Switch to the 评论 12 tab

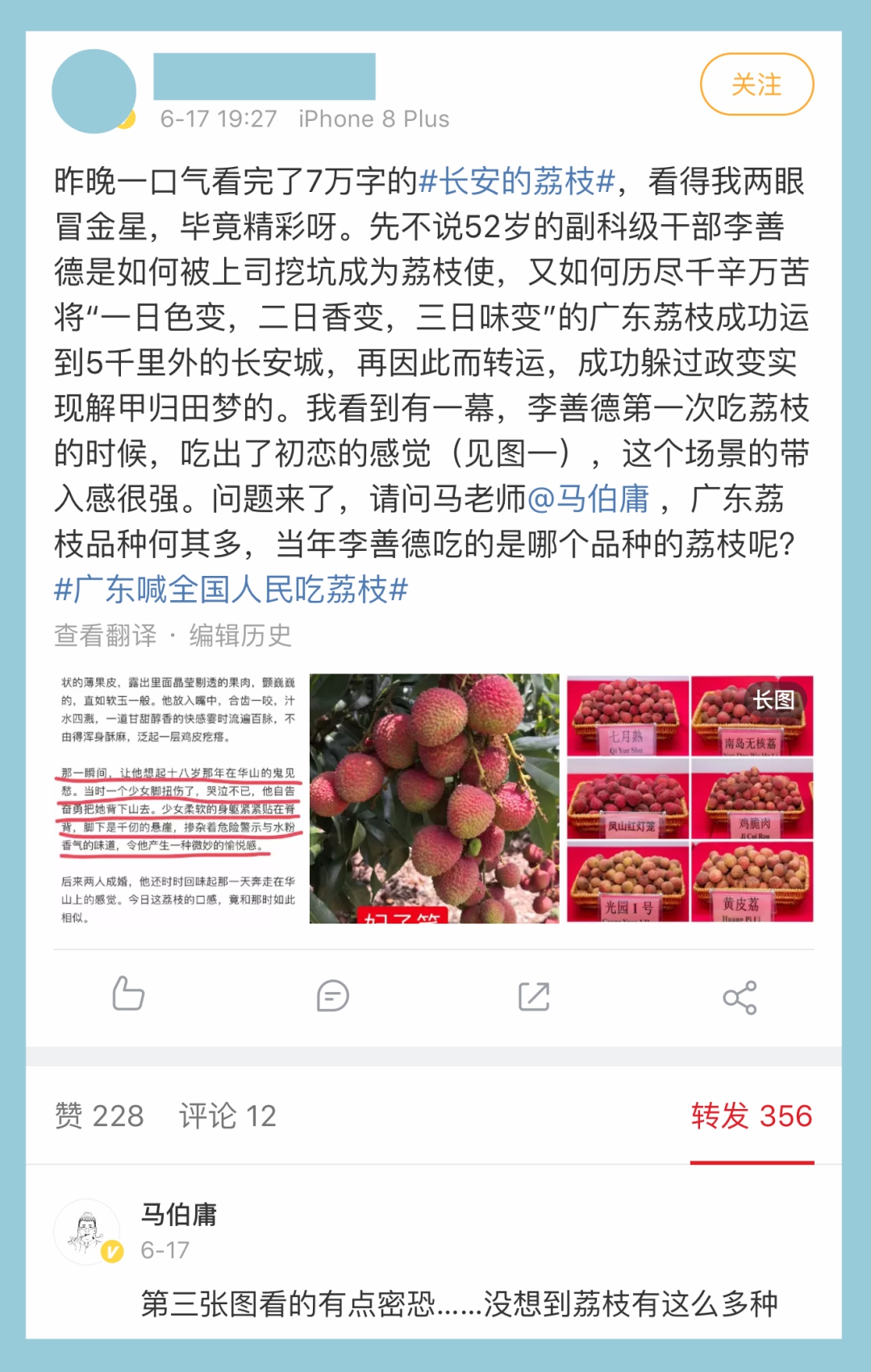click(227, 1116)
